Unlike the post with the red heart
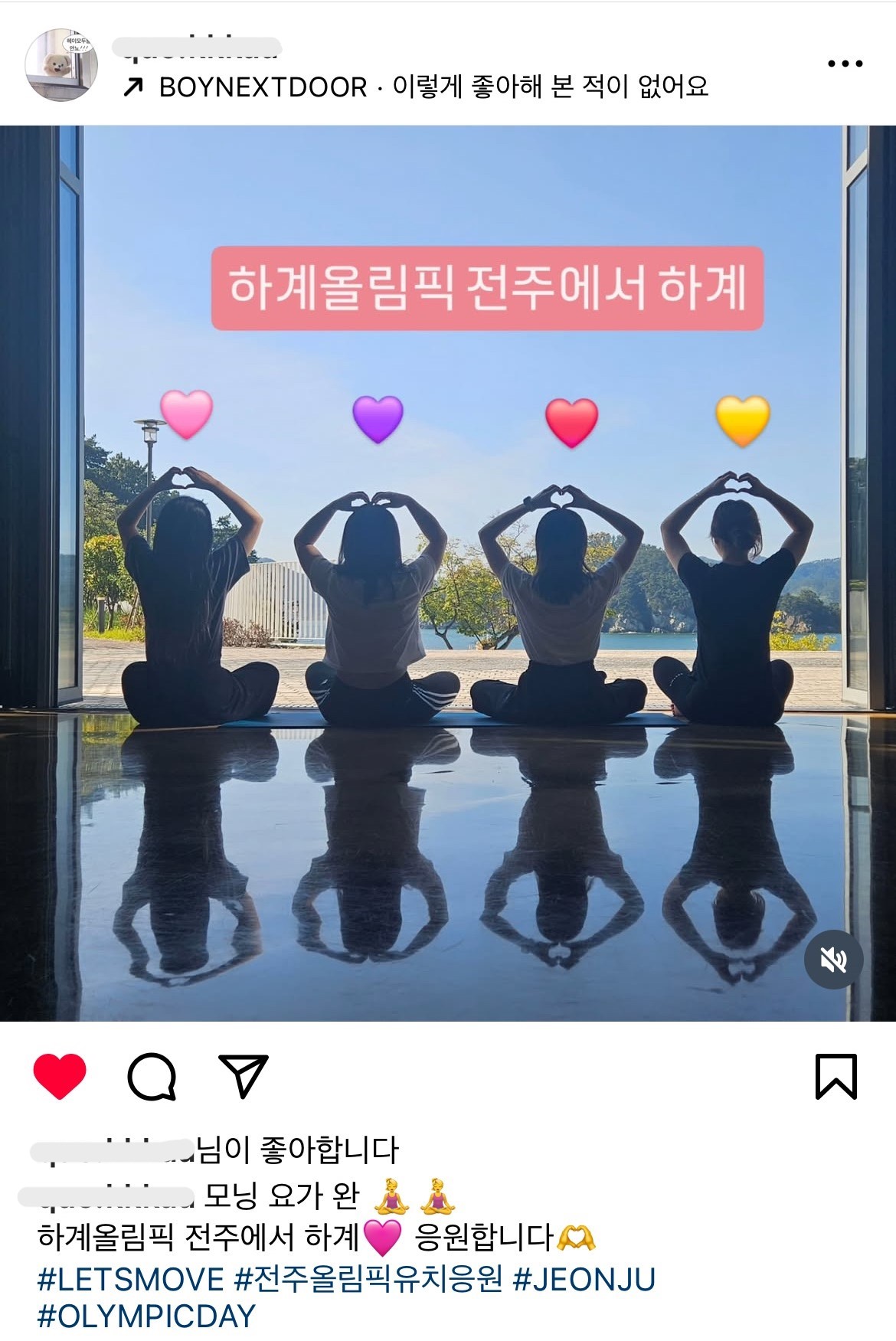 (60, 1076)
